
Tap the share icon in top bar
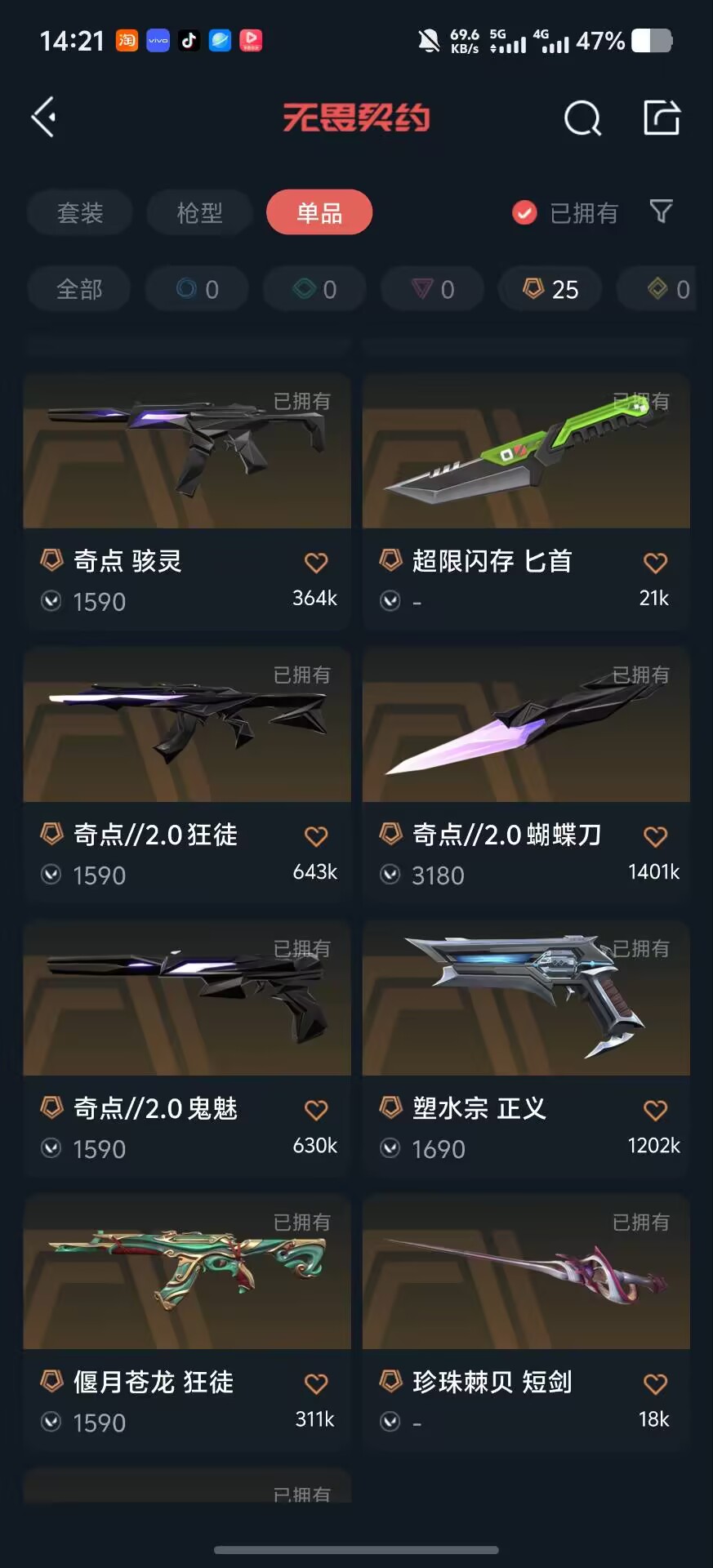(x=662, y=118)
